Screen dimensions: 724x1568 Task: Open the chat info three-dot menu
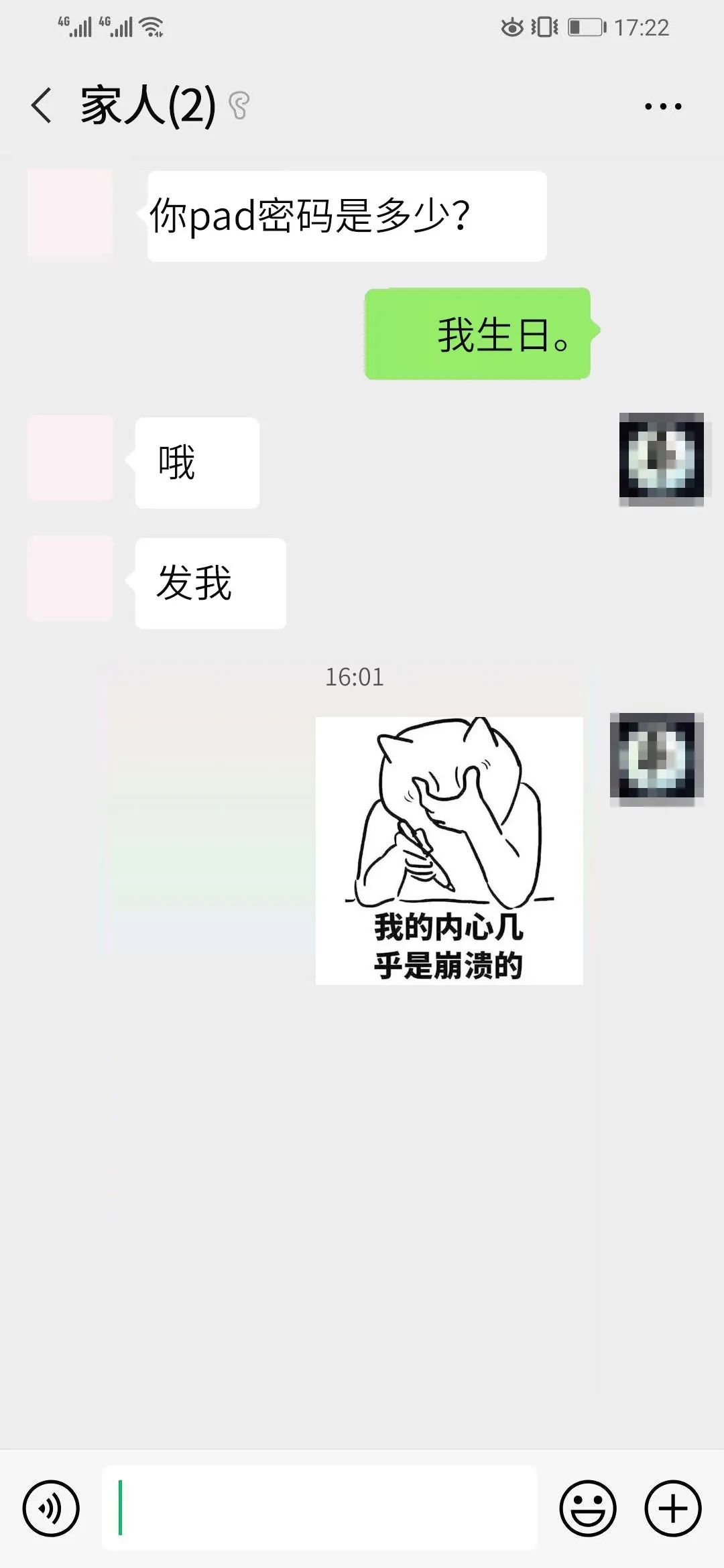pyautogui.click(x=662, y=106)
